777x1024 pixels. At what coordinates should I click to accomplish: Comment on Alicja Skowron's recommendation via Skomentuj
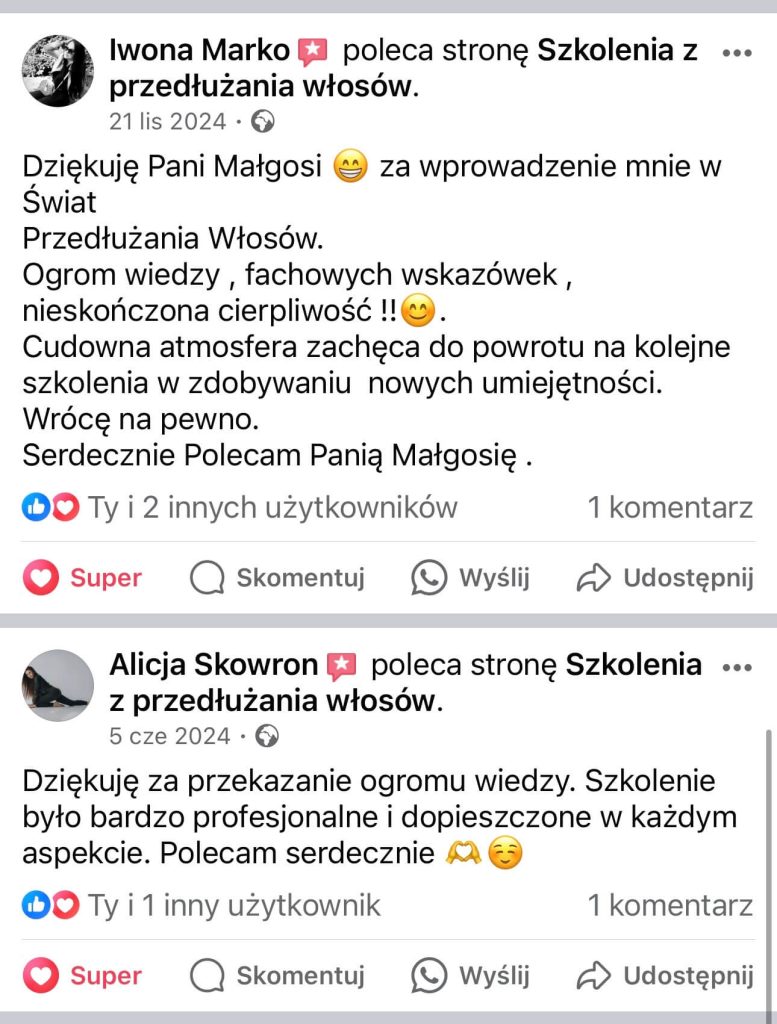277,976
